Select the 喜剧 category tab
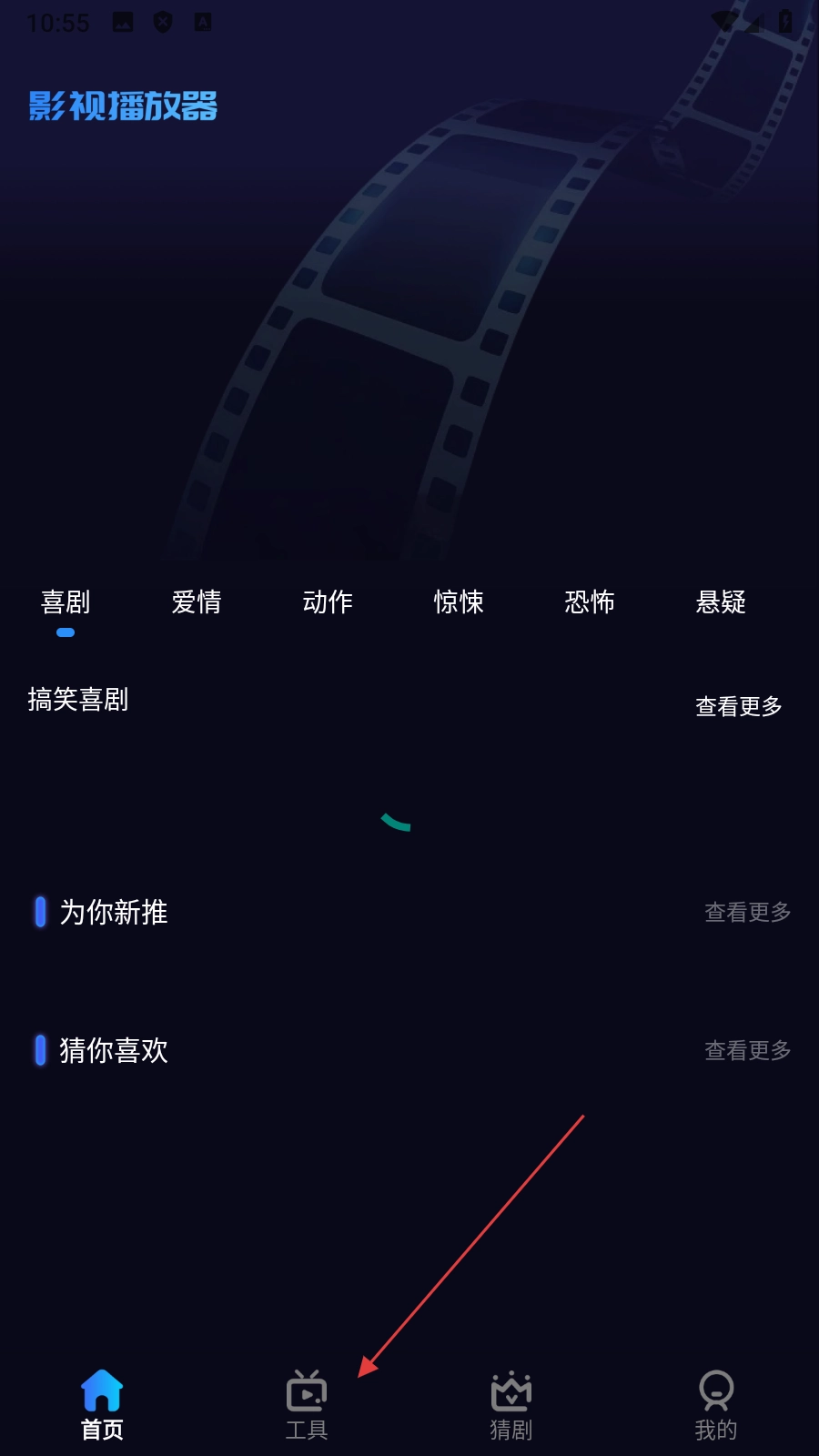 coord(66,602)
